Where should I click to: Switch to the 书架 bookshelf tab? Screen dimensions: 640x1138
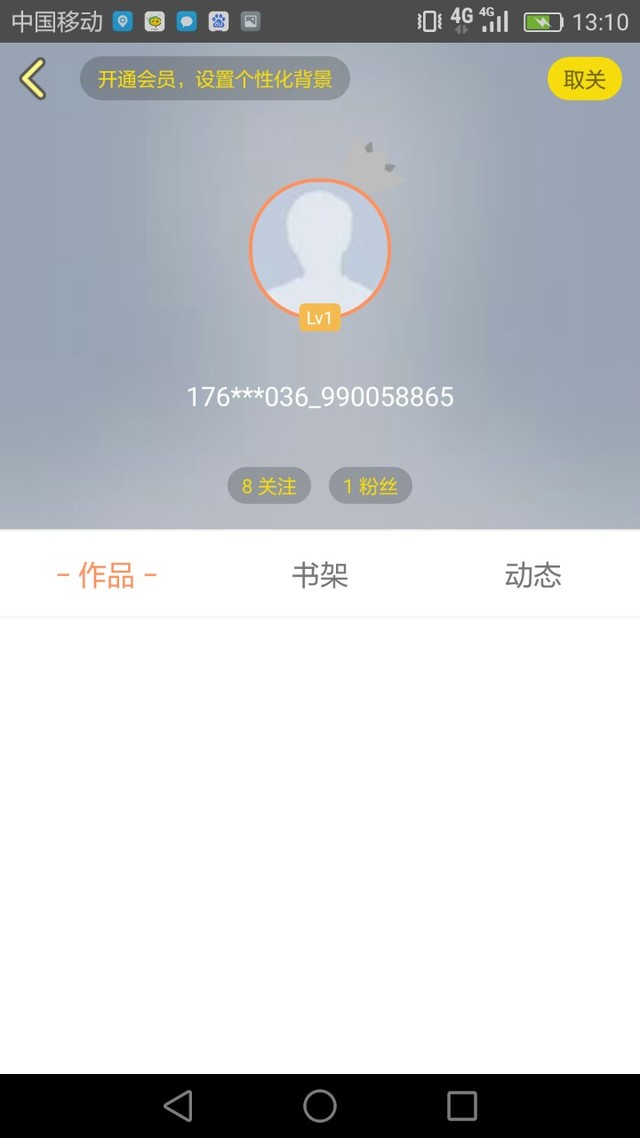320,575
